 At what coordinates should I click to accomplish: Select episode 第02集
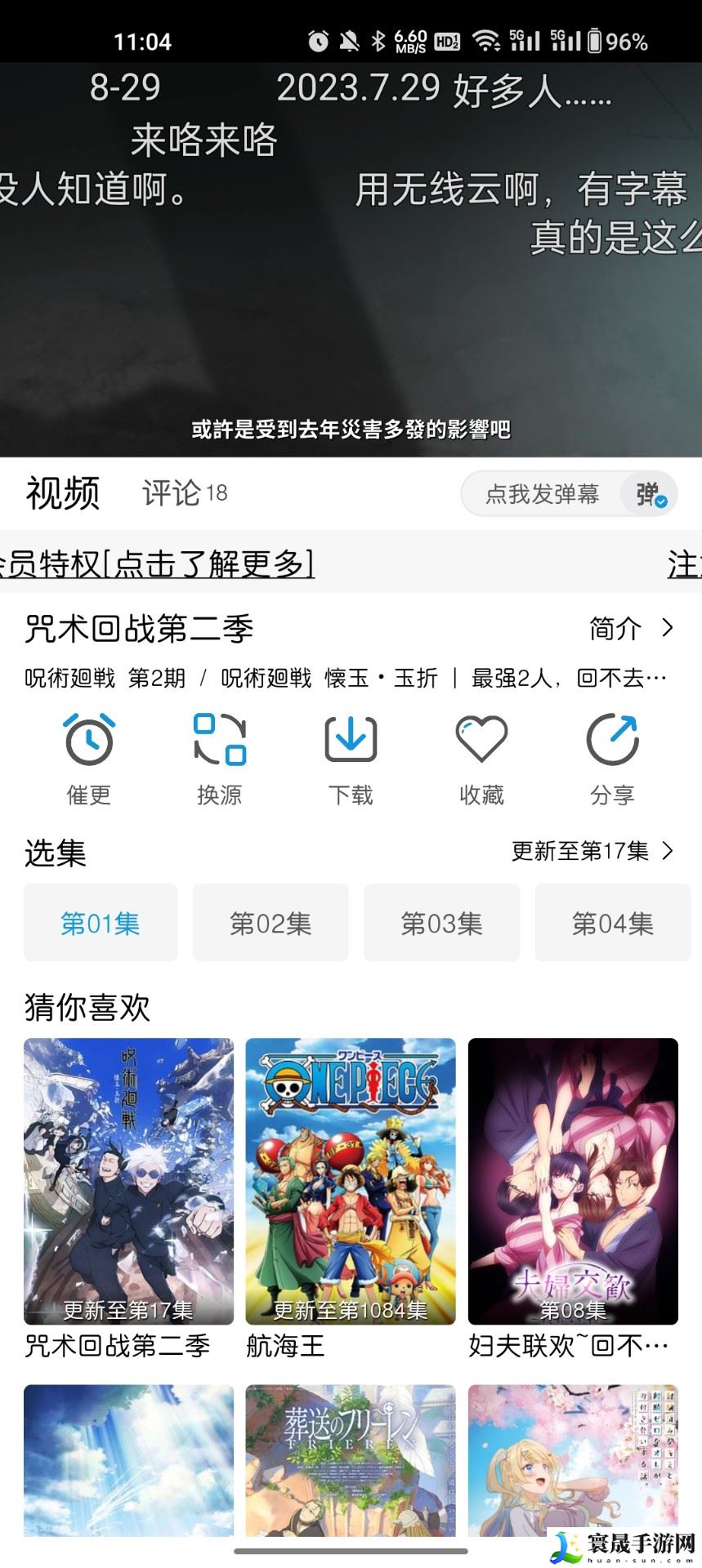point(271,923)
